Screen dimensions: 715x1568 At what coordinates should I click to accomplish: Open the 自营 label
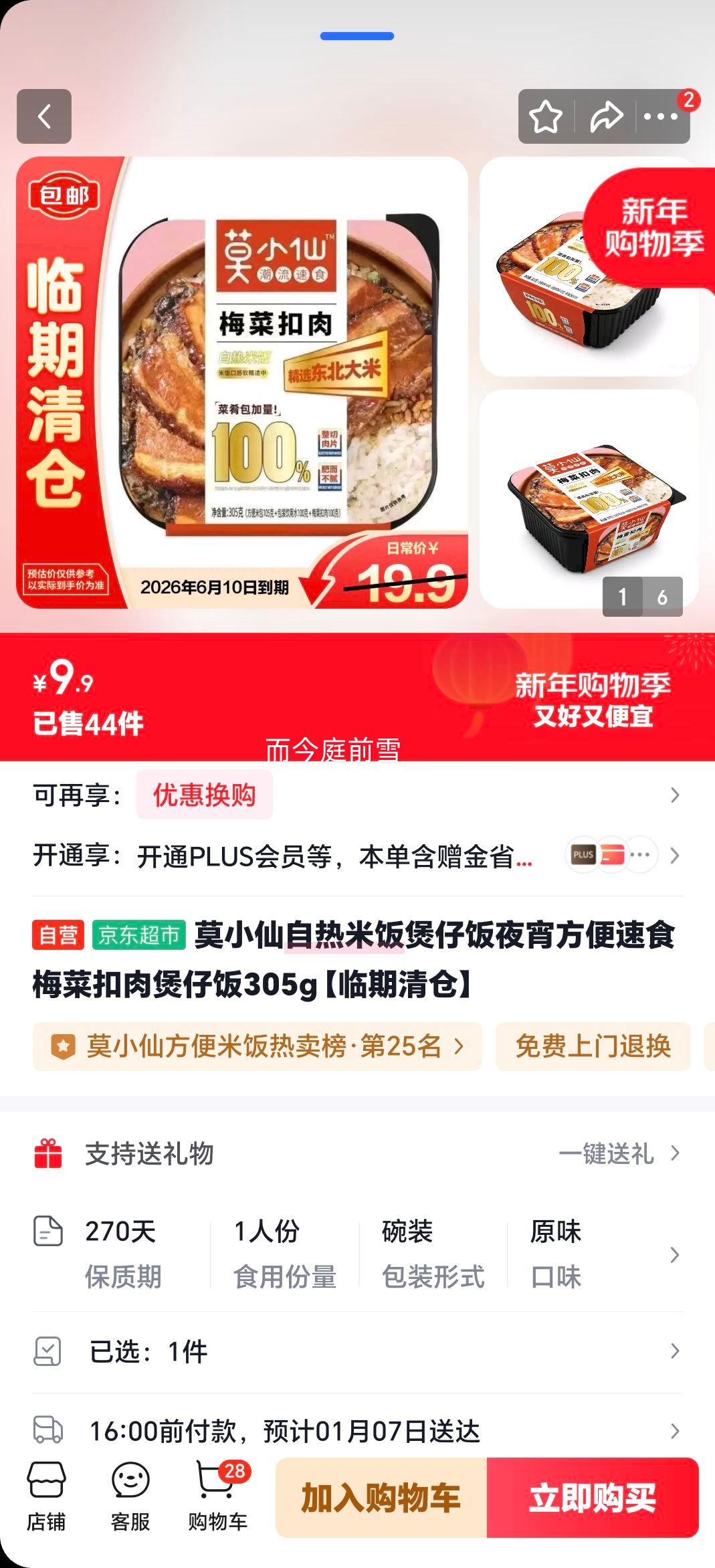click(59, 935)
